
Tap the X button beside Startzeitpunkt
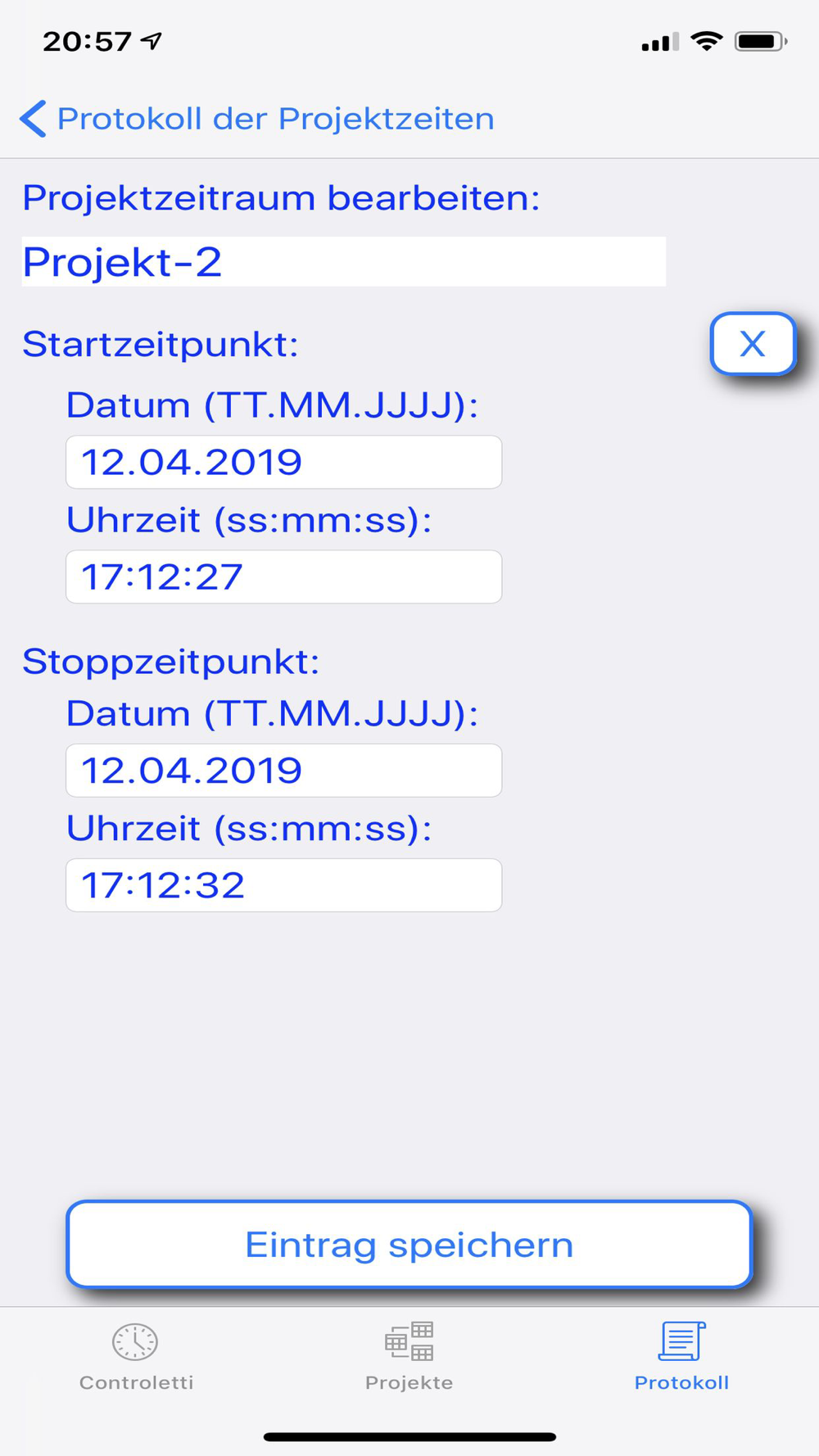tap(752, 344)
